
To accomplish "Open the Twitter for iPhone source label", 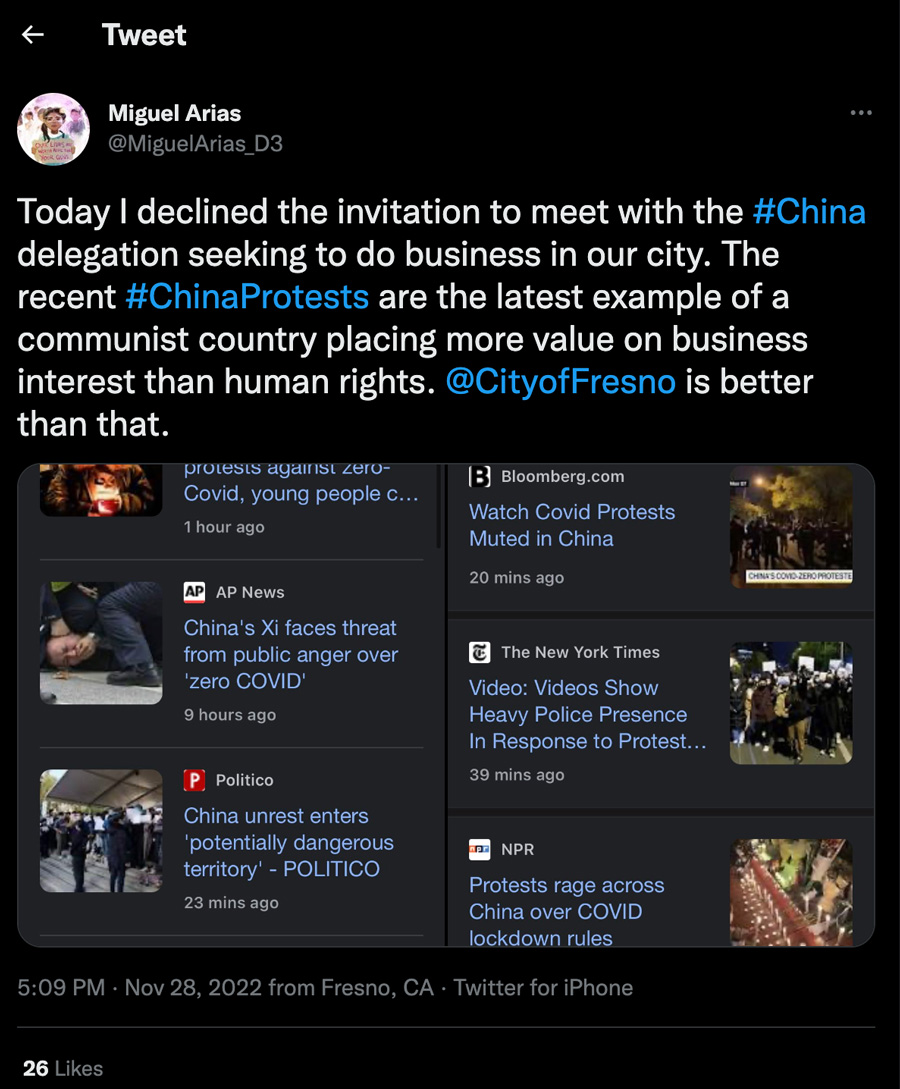I will point(543,988).
